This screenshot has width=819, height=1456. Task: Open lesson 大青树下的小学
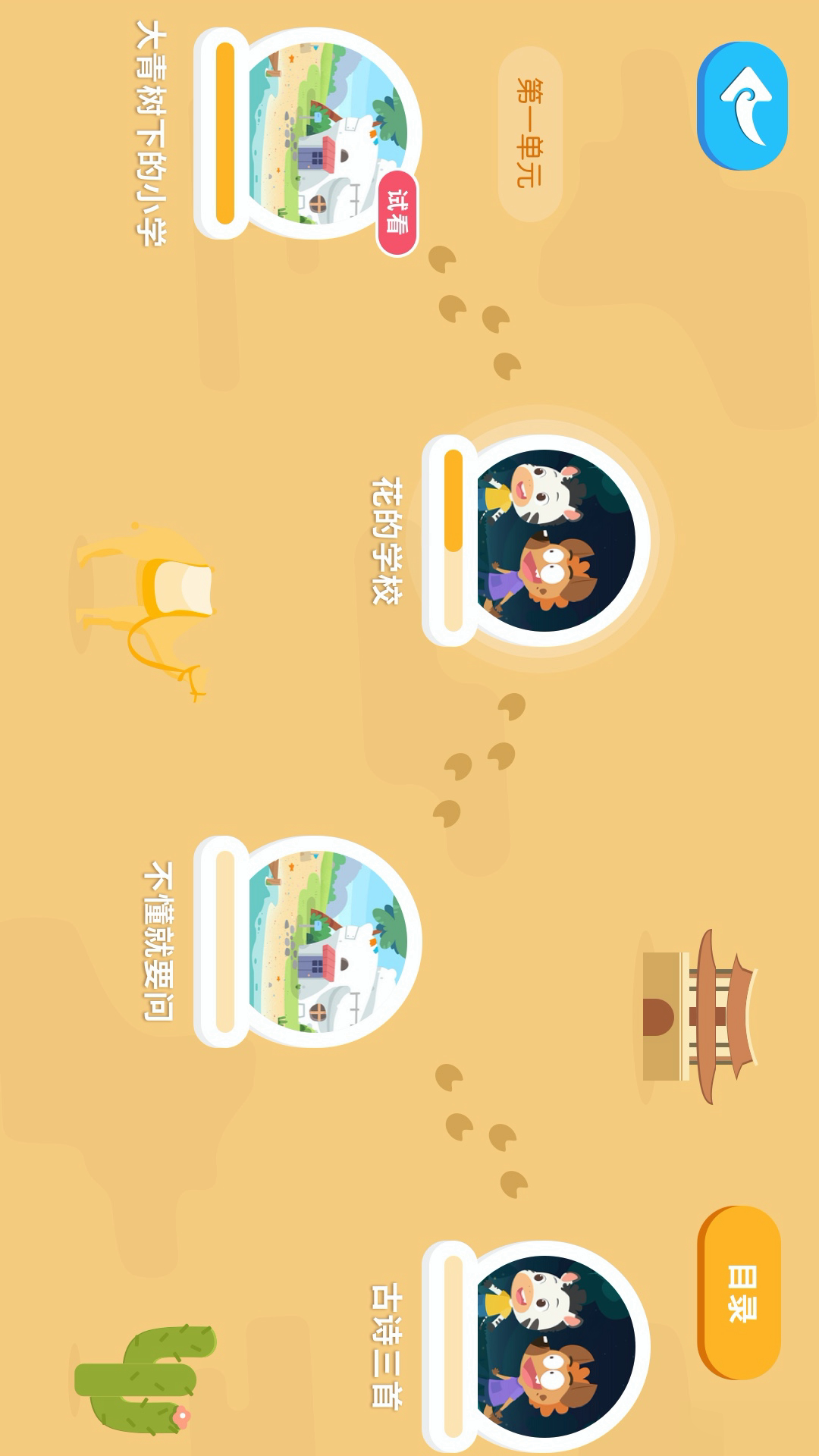coord(328,134)
